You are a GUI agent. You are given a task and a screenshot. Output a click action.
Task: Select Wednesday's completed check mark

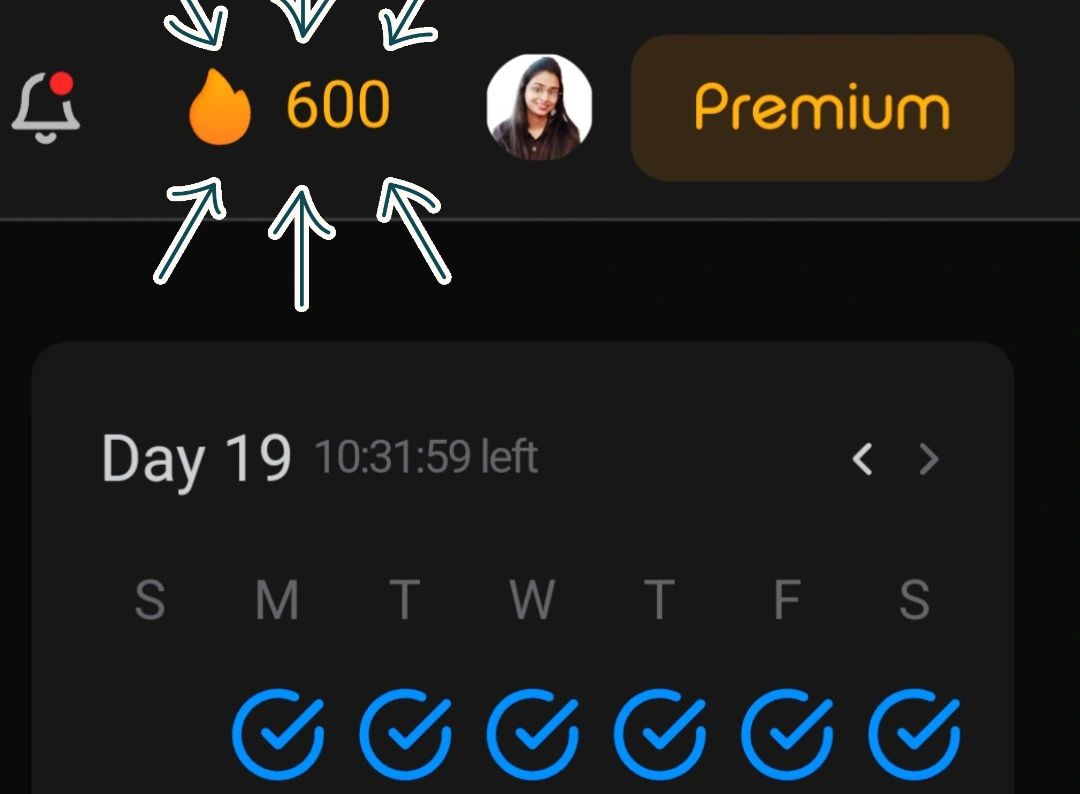[532, 735]
